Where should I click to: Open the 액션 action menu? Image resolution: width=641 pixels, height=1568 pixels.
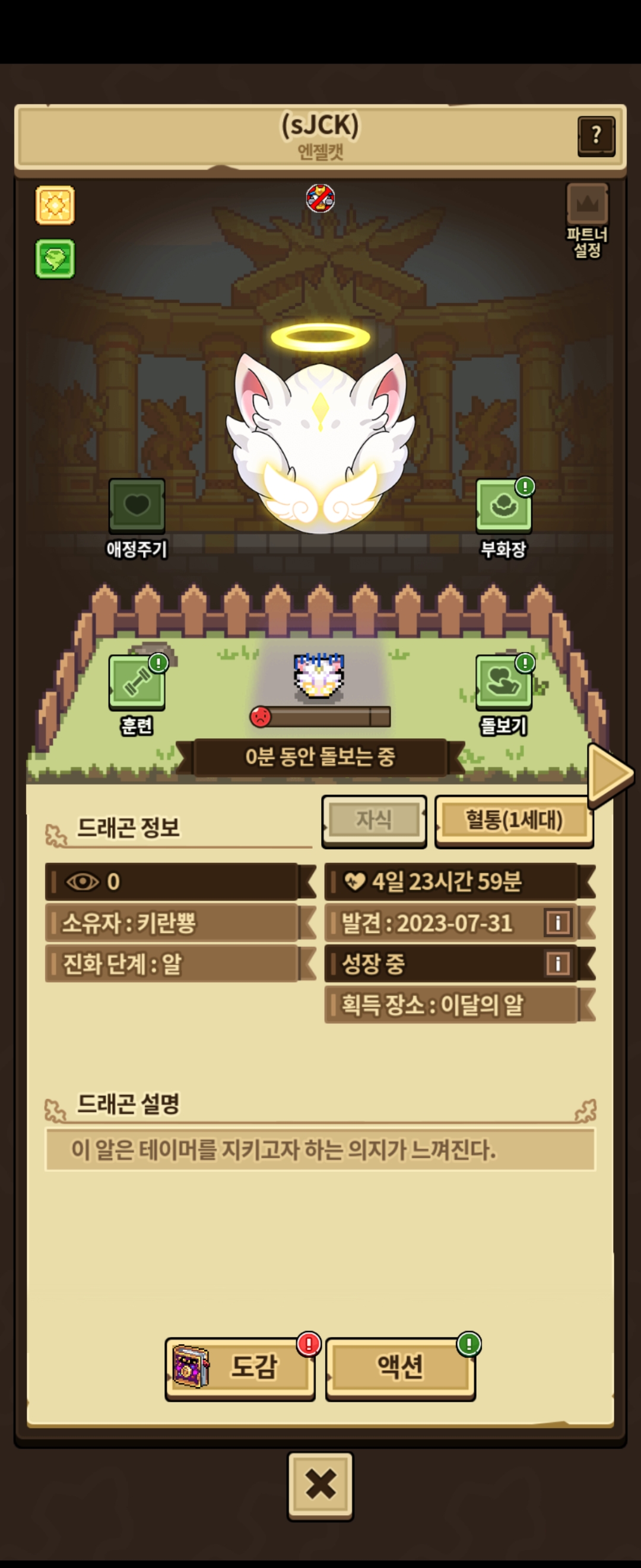click(x=400, y=1367)
